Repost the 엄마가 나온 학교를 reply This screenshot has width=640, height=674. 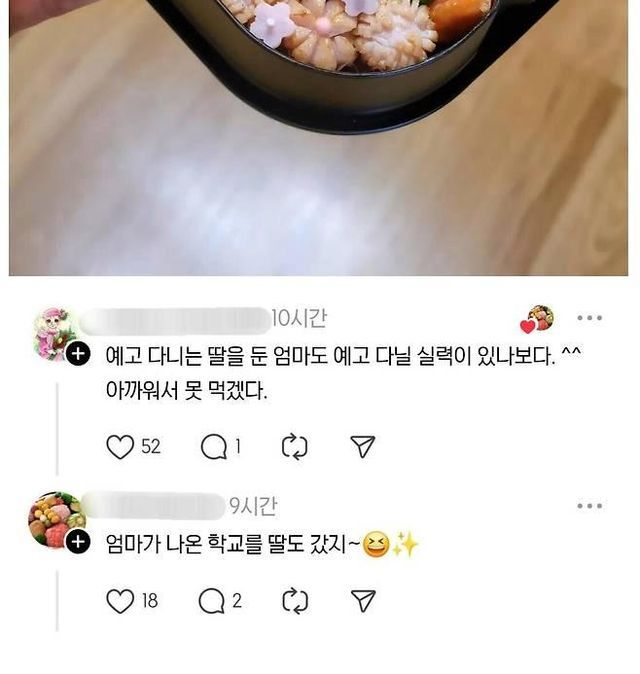point(294,600)
